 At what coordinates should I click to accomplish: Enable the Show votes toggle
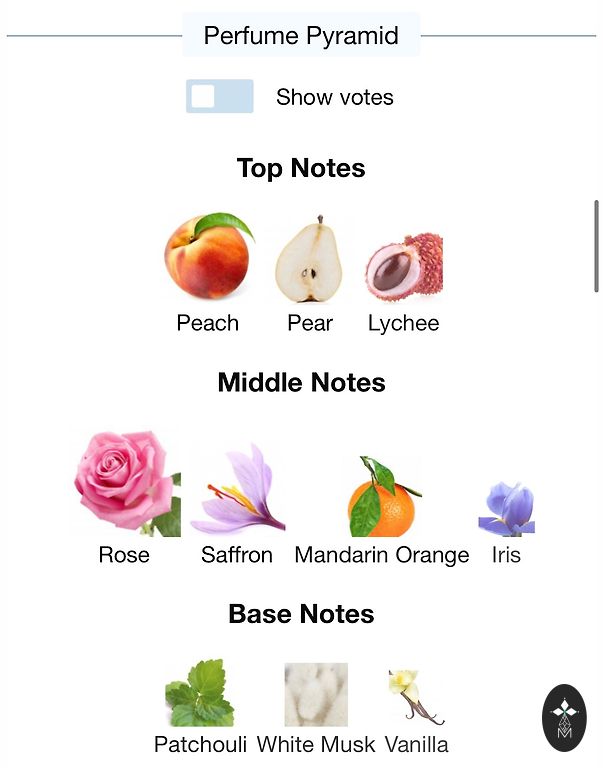[x=219, y=97]
